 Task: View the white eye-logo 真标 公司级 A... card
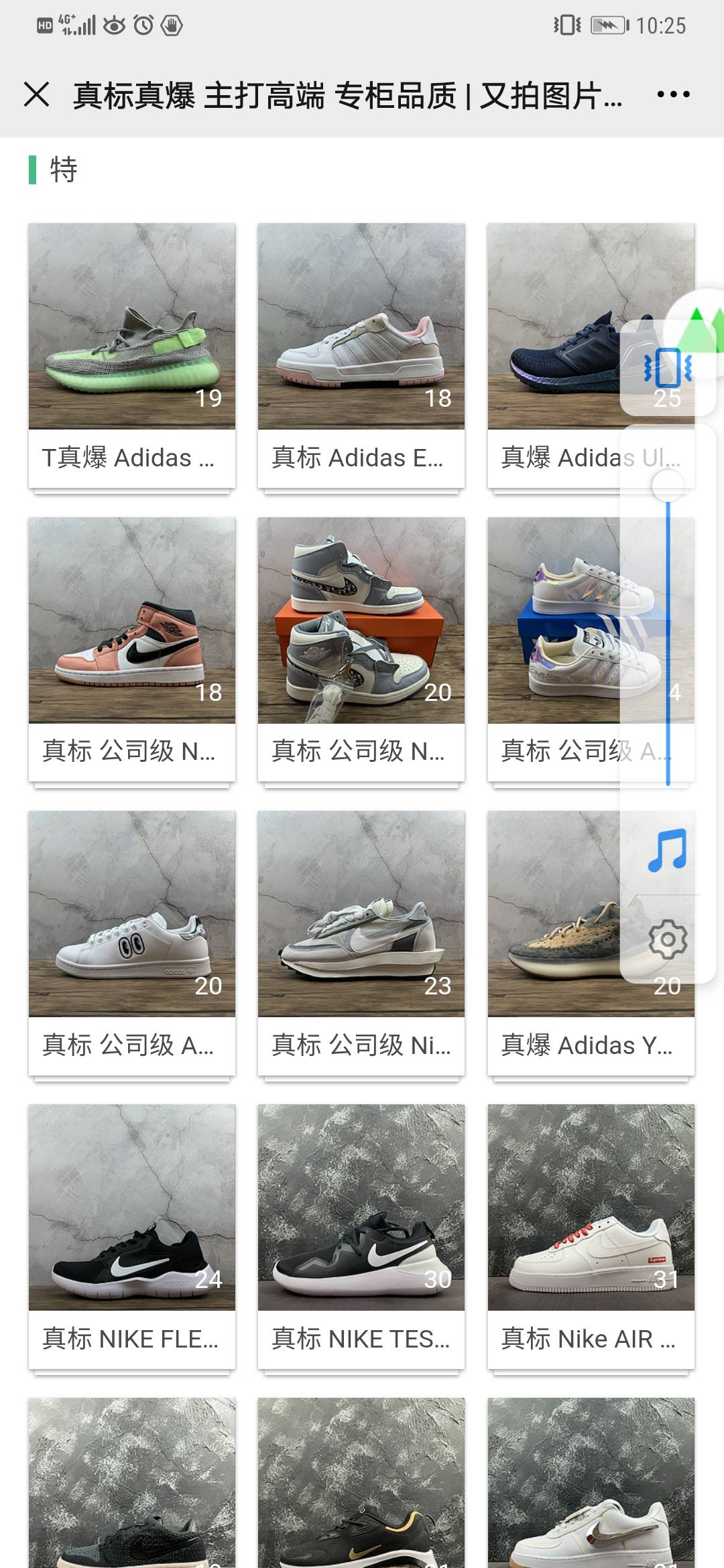132,942
